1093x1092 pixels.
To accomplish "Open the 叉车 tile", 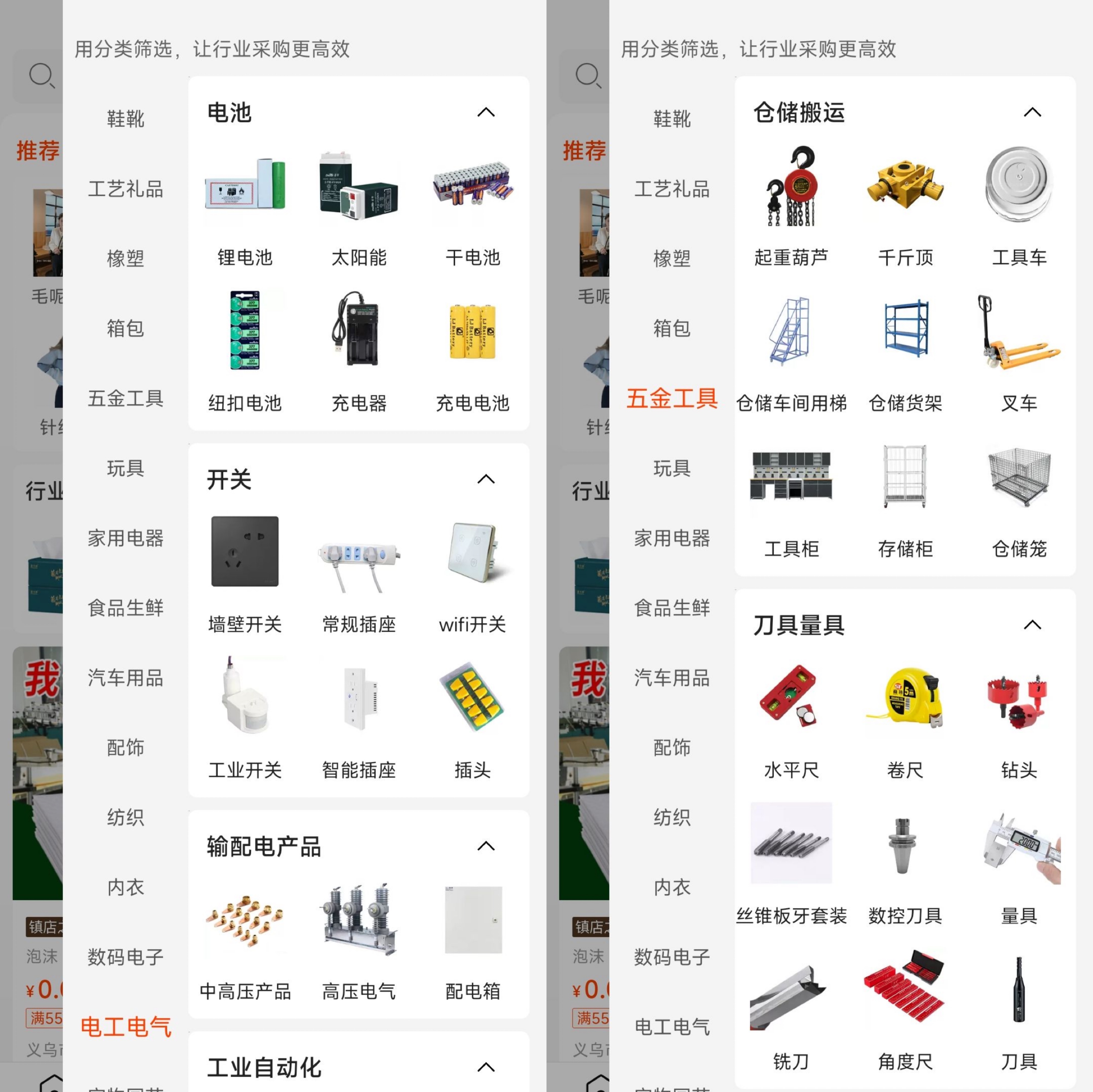I will (1019, 351).
